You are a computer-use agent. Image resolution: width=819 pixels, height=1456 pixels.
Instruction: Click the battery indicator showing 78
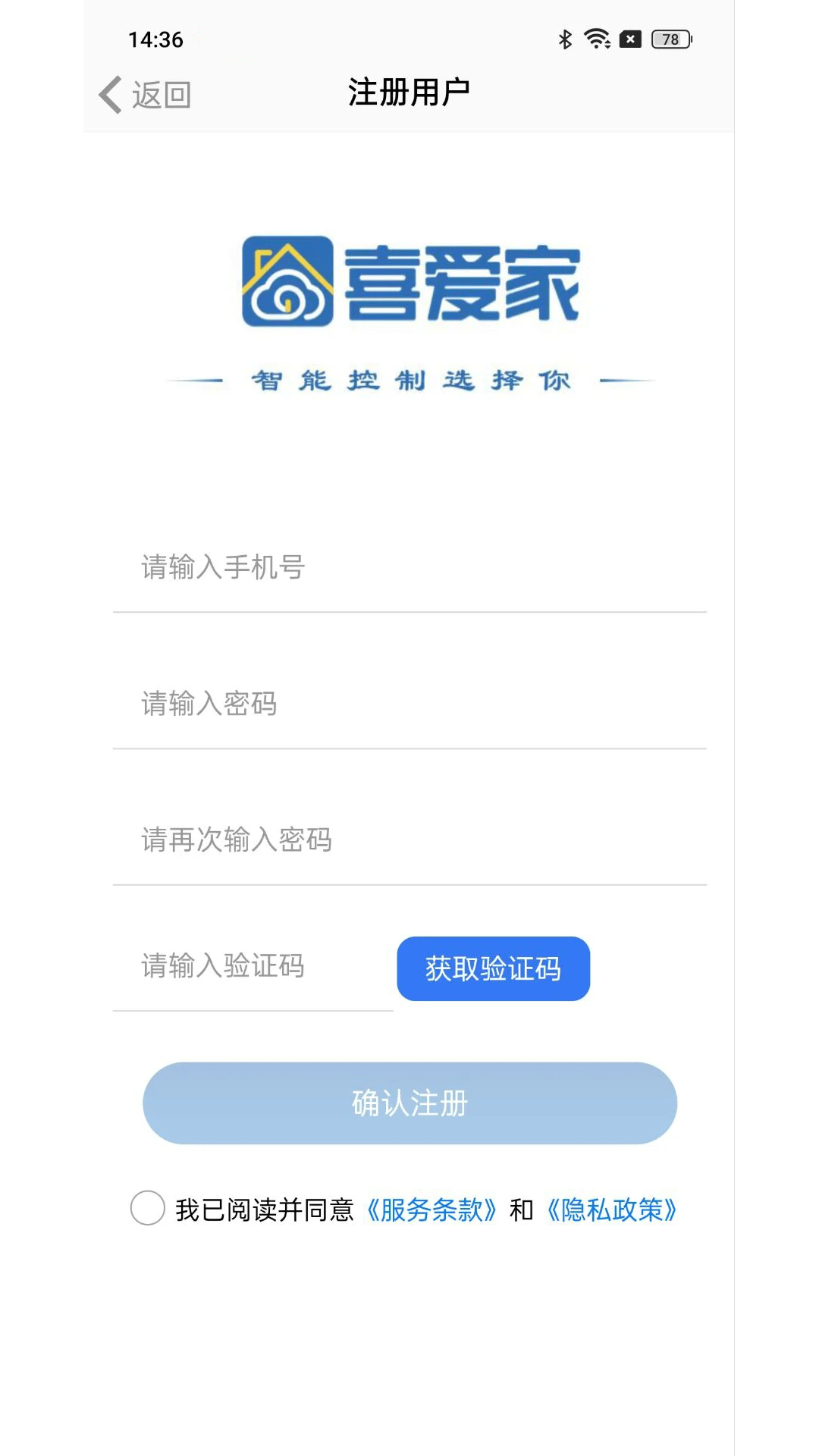tap(670, 38)
